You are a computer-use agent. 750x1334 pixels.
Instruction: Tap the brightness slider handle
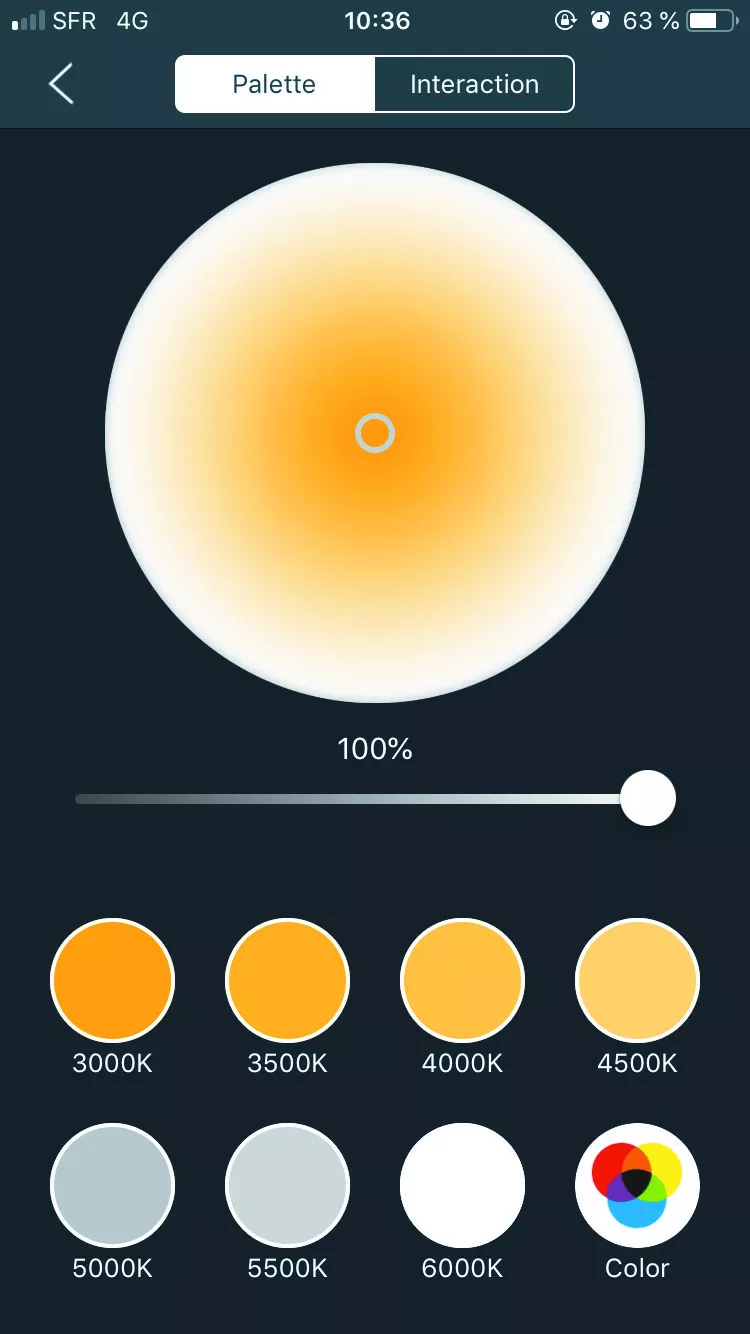coord(648,798)
